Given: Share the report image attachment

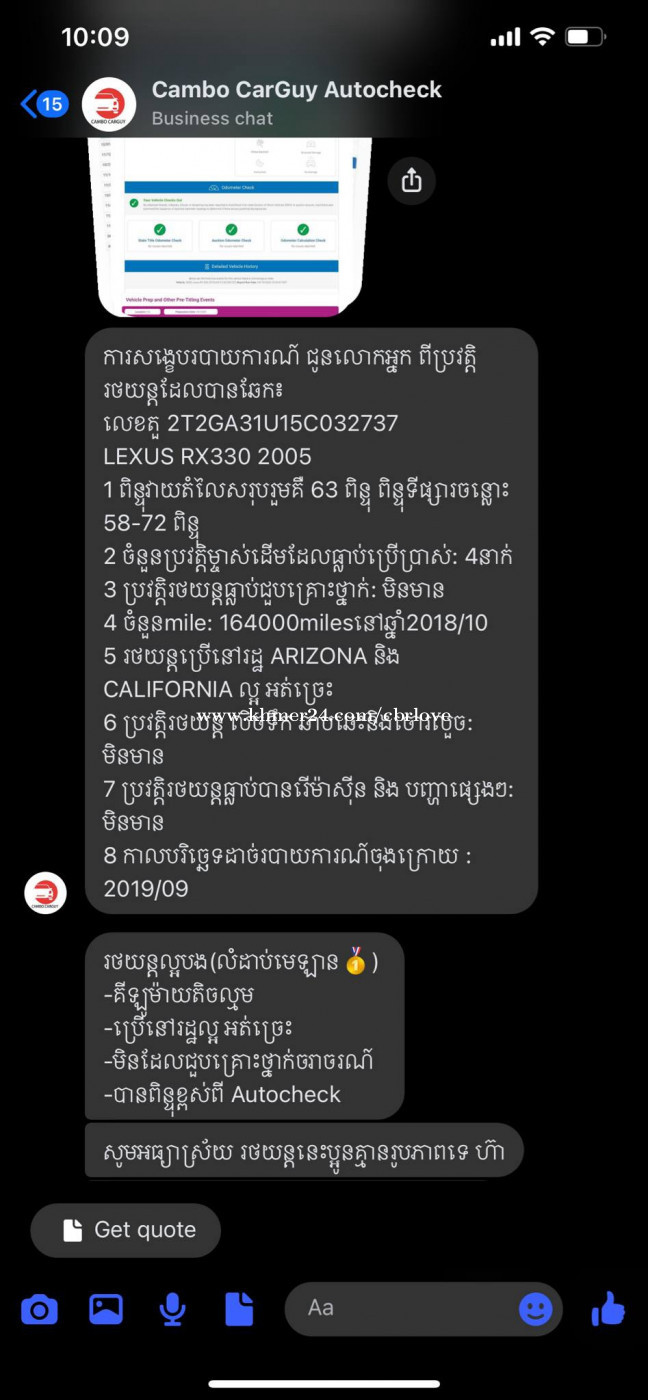Looking at the screenshot, I should (x=412, y=180).
